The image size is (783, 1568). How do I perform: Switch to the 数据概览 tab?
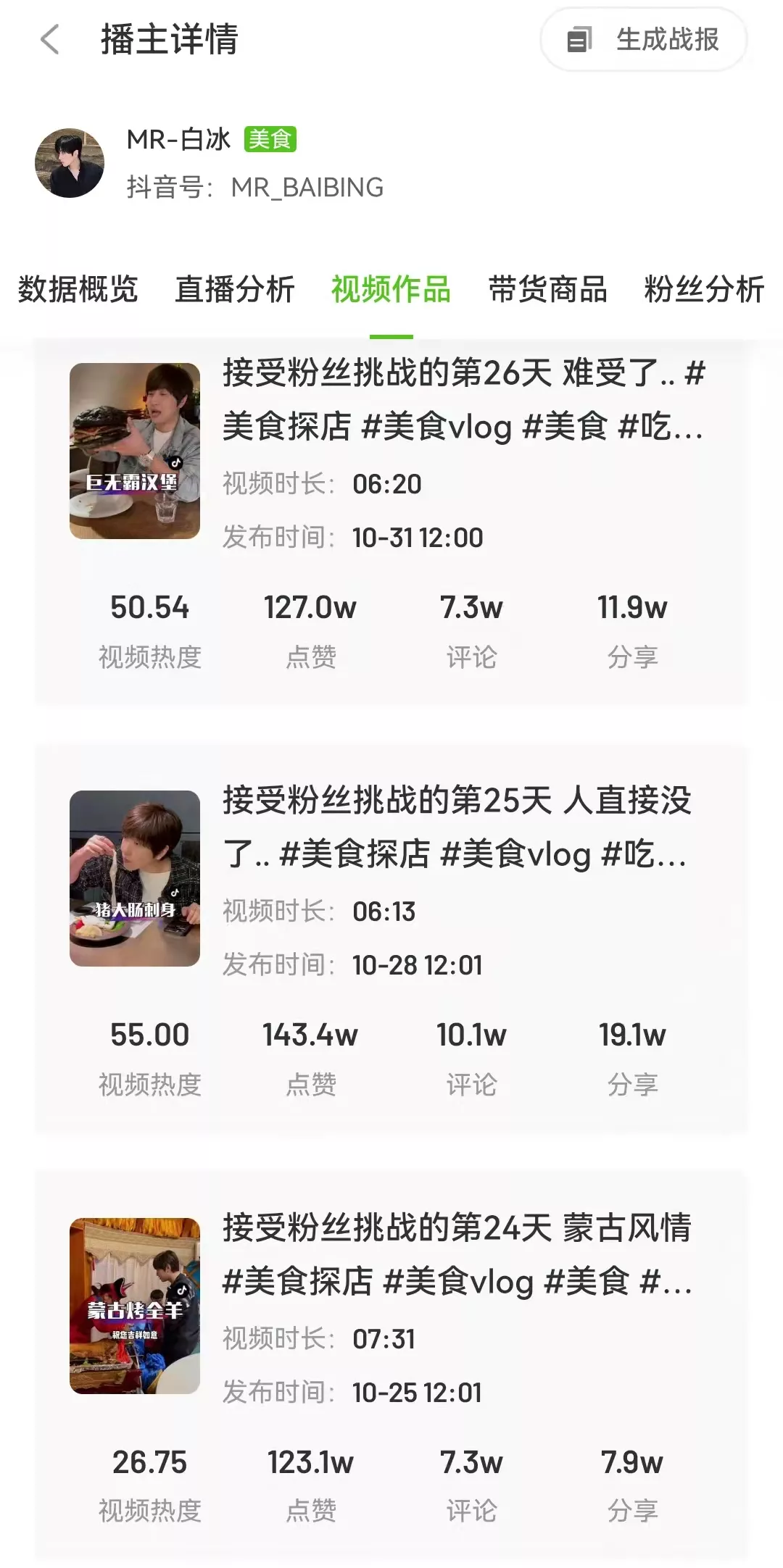77,288
